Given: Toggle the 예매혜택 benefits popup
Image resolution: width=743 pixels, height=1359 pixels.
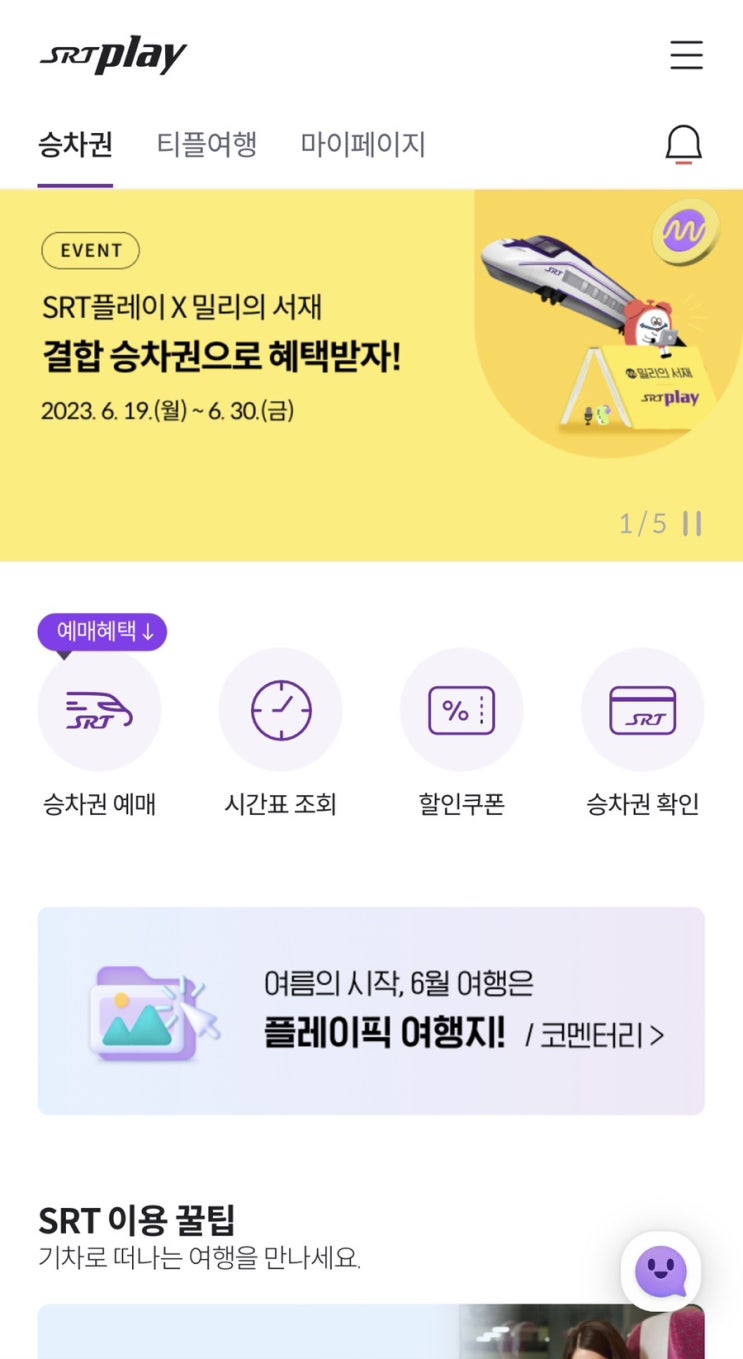Looking at the screenshot, I should pos(101,631).
